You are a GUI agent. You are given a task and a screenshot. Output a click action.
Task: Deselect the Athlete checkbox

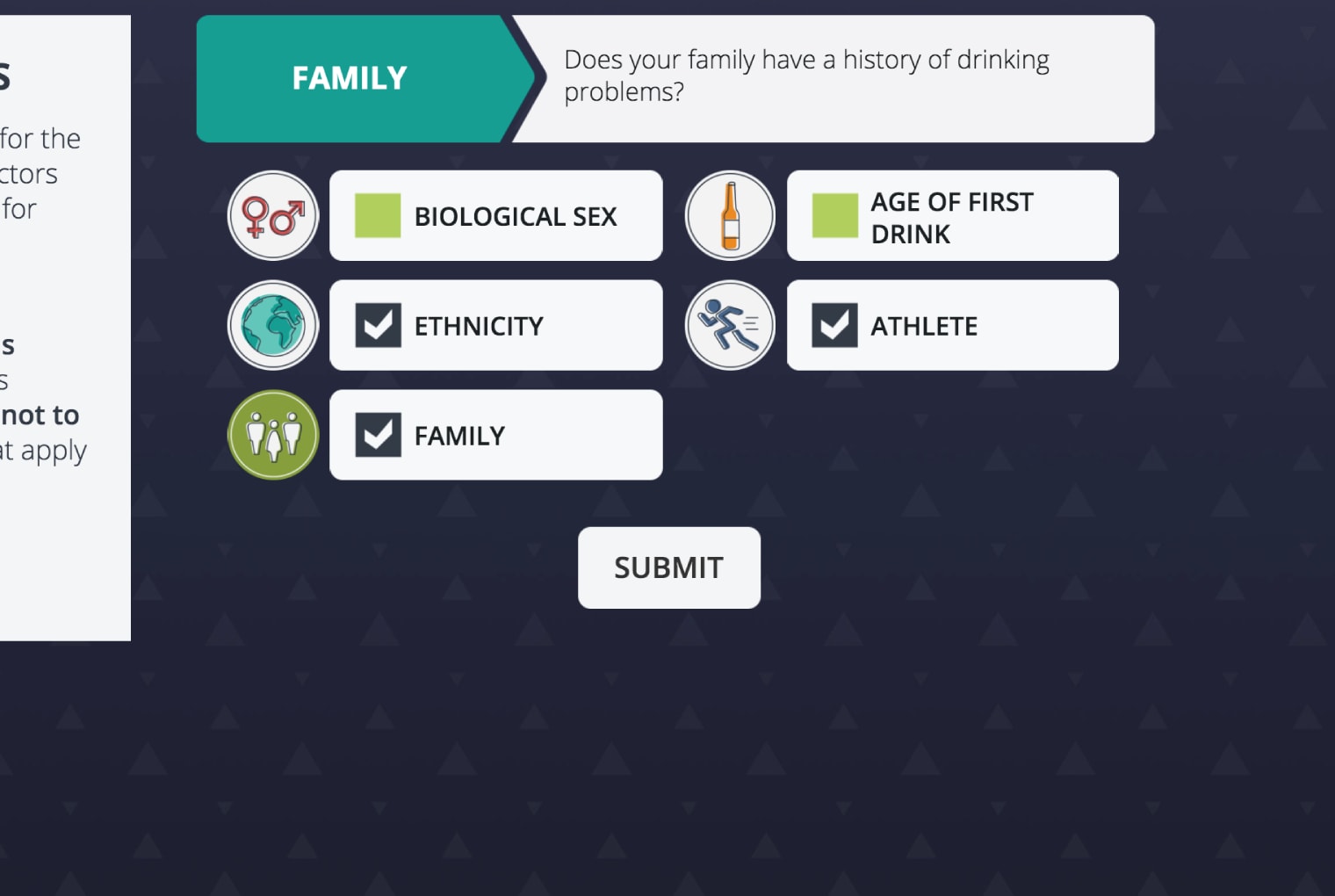pyautogui.click(x=834, y=326)
